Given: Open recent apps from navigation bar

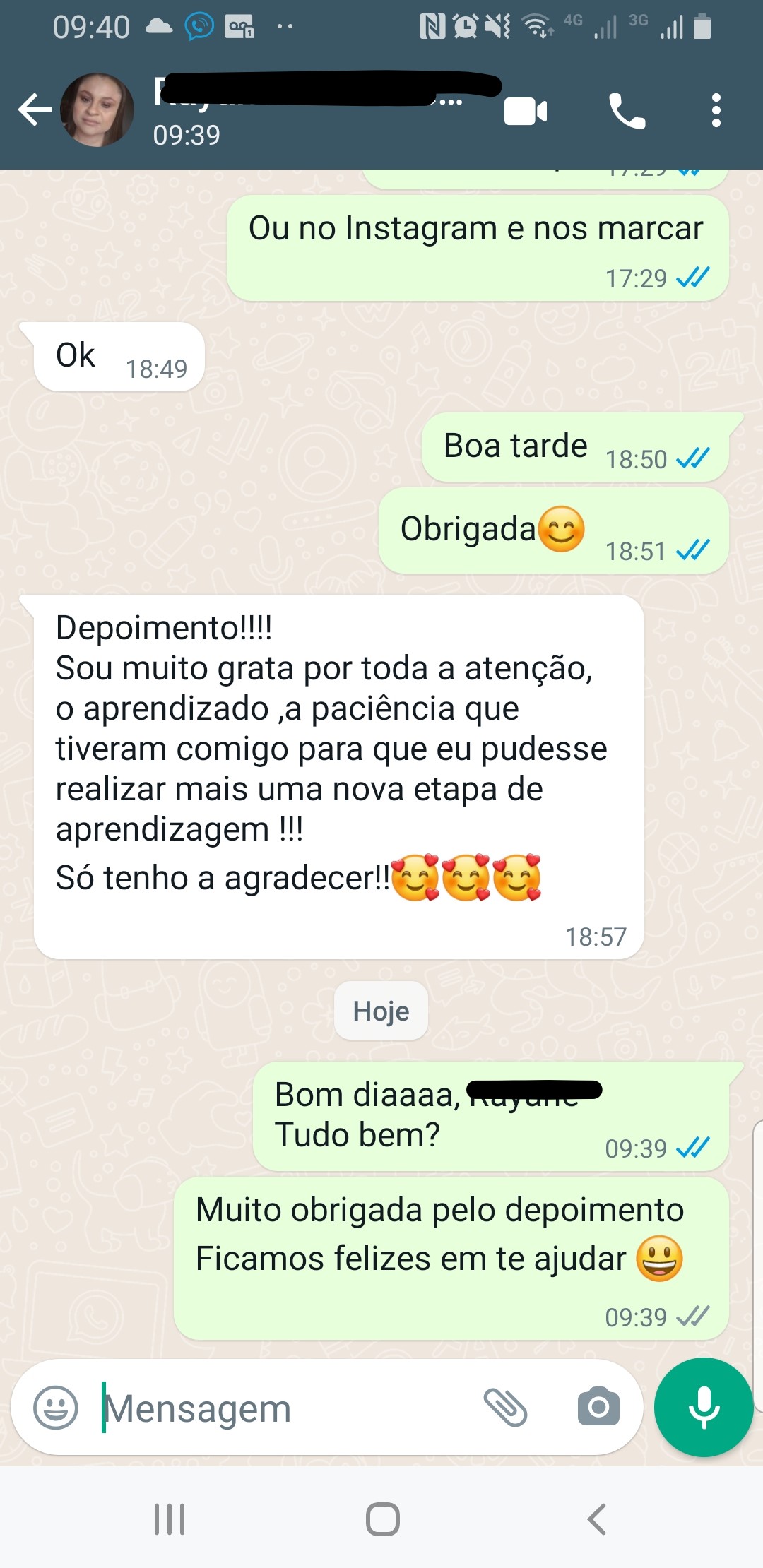Looking at the screenshot, I should (170, 1519).
